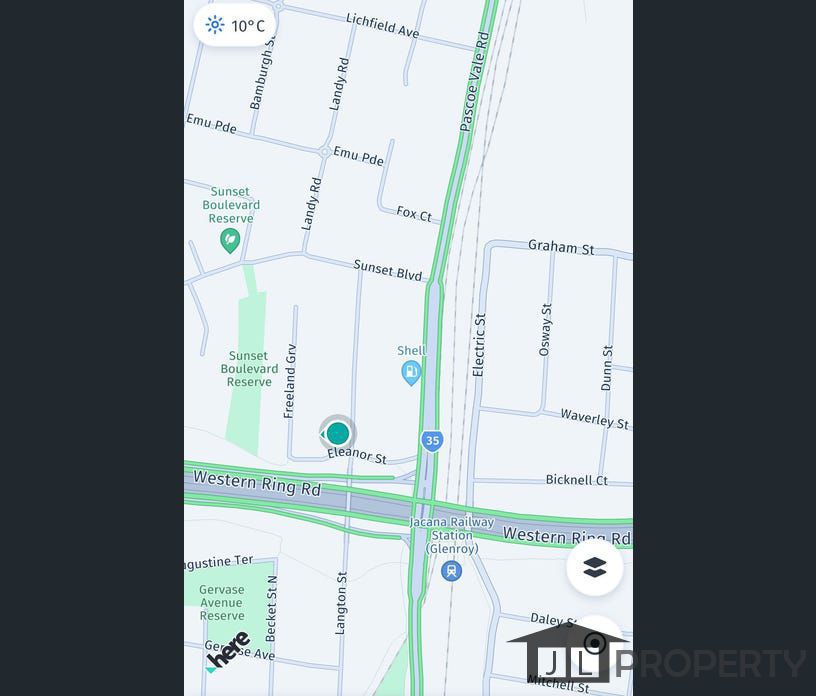Tap the Sunset Boulevard Reserve leaf marker
The width and height of the screenshot is (816, 696).
tap(230, 240)
